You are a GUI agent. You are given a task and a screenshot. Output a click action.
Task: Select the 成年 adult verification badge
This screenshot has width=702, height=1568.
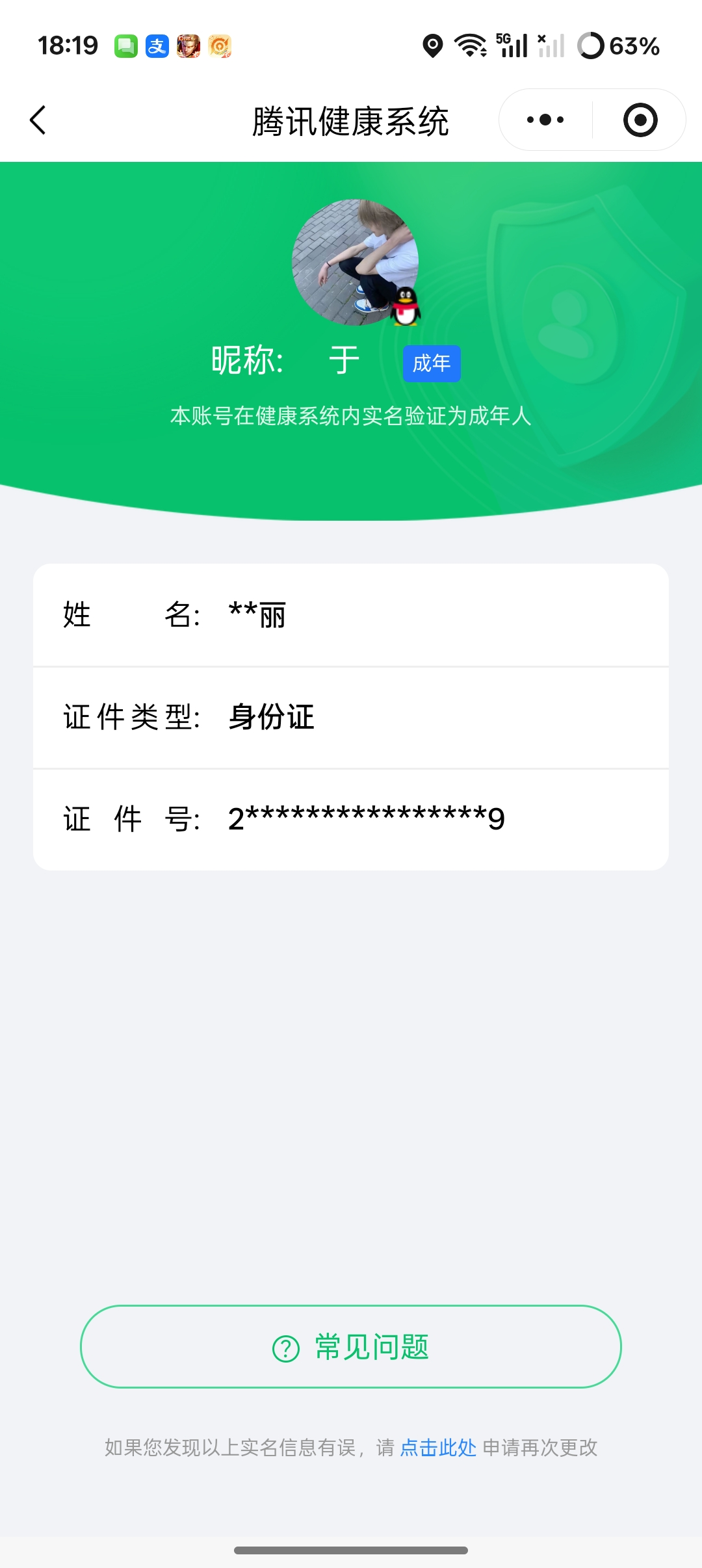coord(431,363)
